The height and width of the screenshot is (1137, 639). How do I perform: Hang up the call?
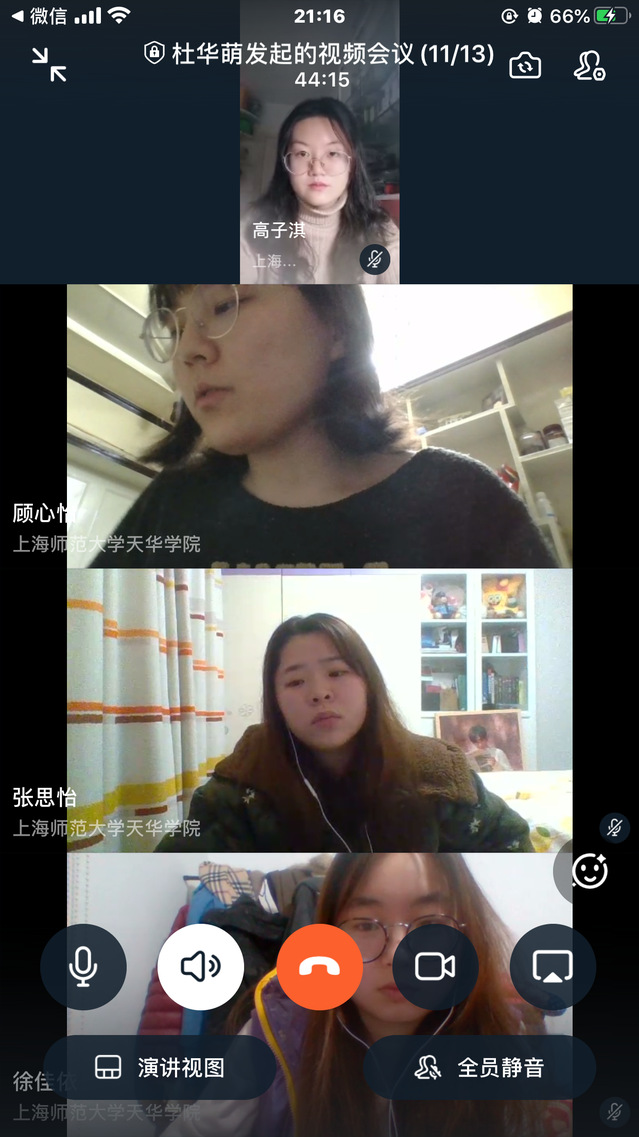pos(319,966)
